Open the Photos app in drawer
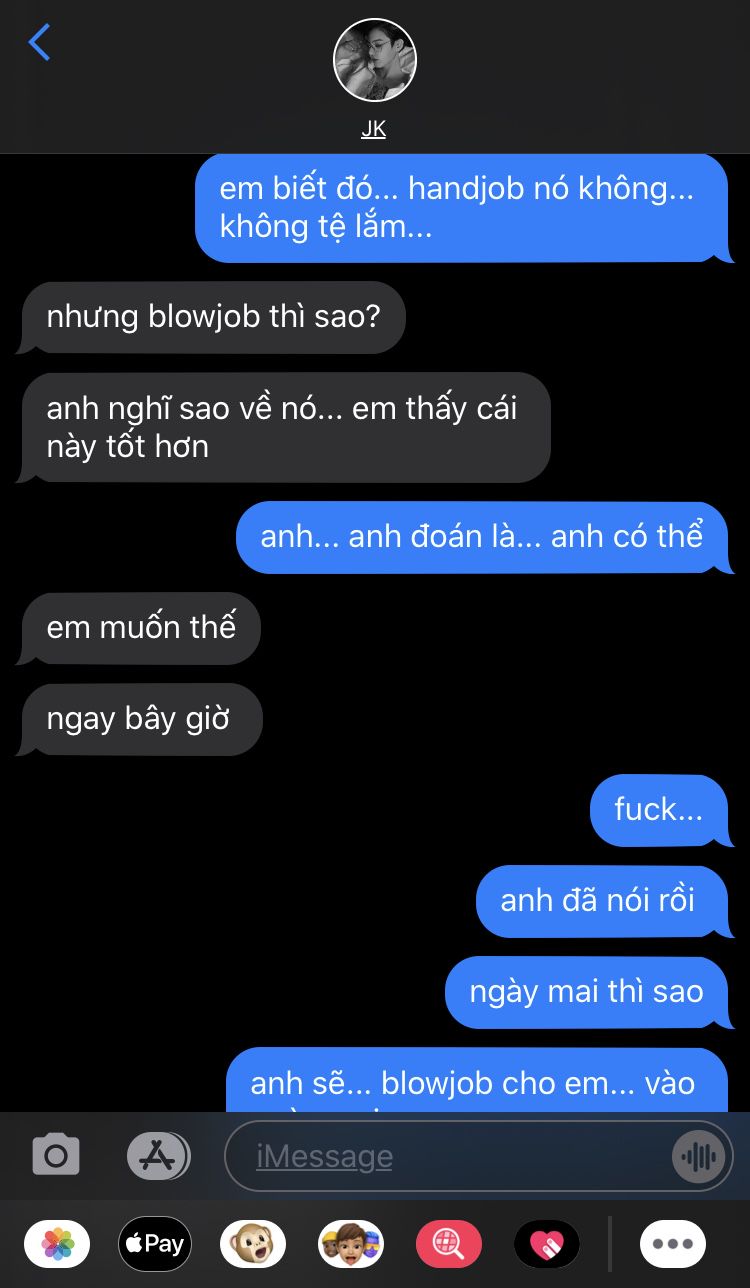 coord(57,1244)
